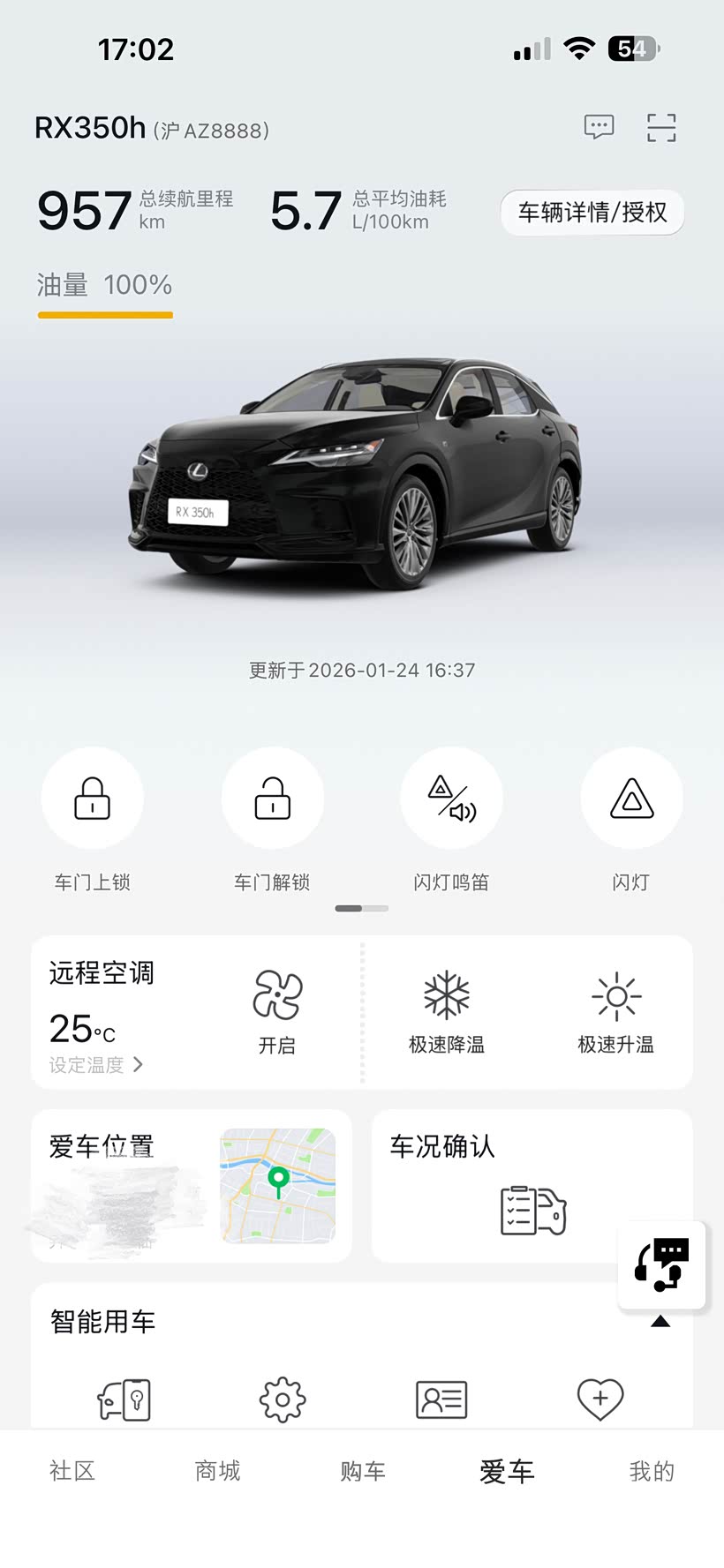
Task: Activate the 闪灯 flash lights button
Action: (631, 799)
